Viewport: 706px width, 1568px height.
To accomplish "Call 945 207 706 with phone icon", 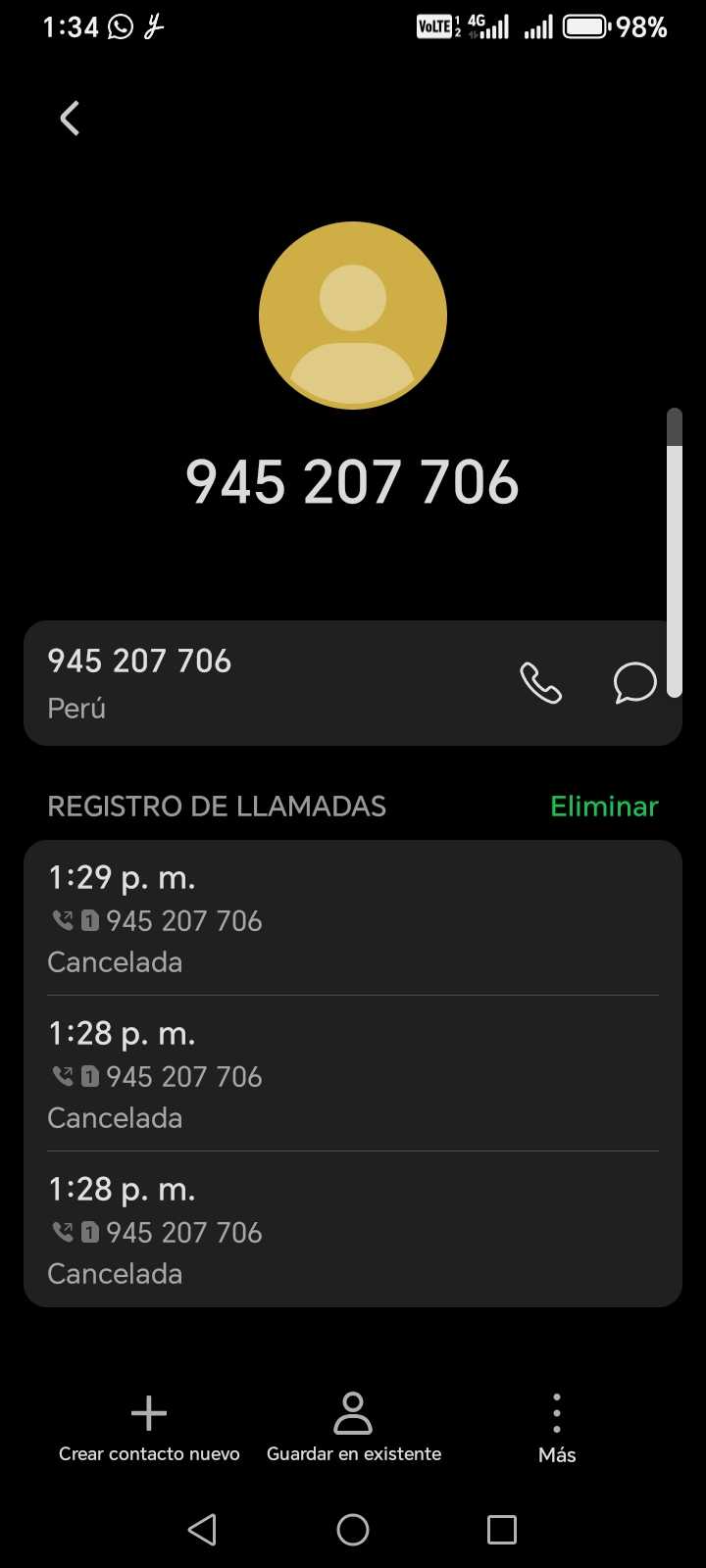I will [540, 683].
